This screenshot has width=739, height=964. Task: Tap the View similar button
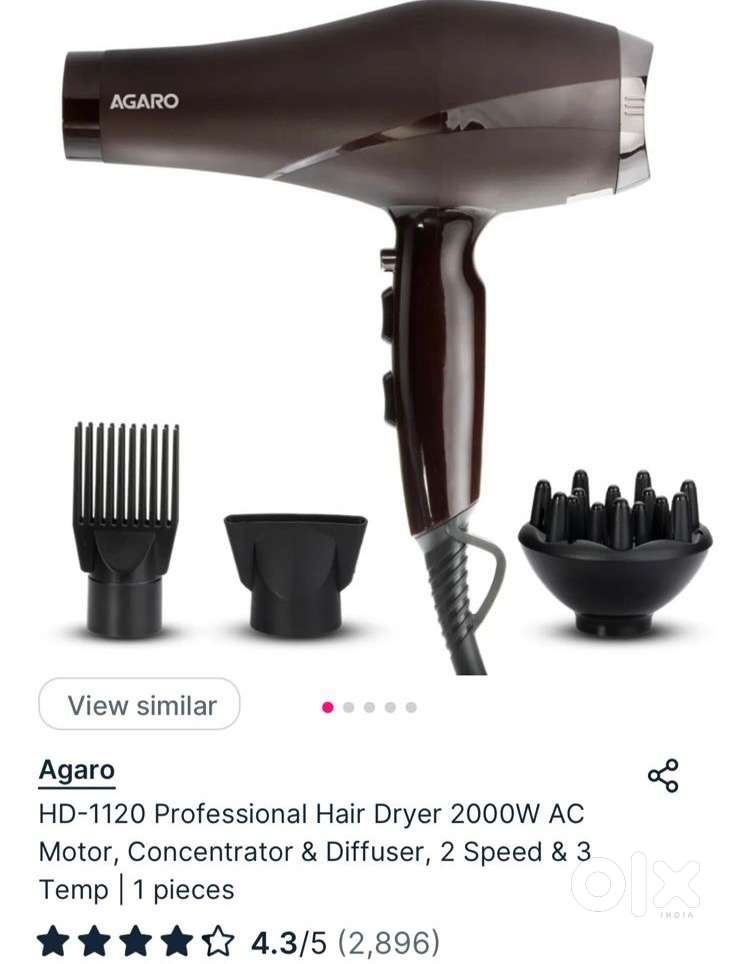pyautogui.click(x=140, y=705)
